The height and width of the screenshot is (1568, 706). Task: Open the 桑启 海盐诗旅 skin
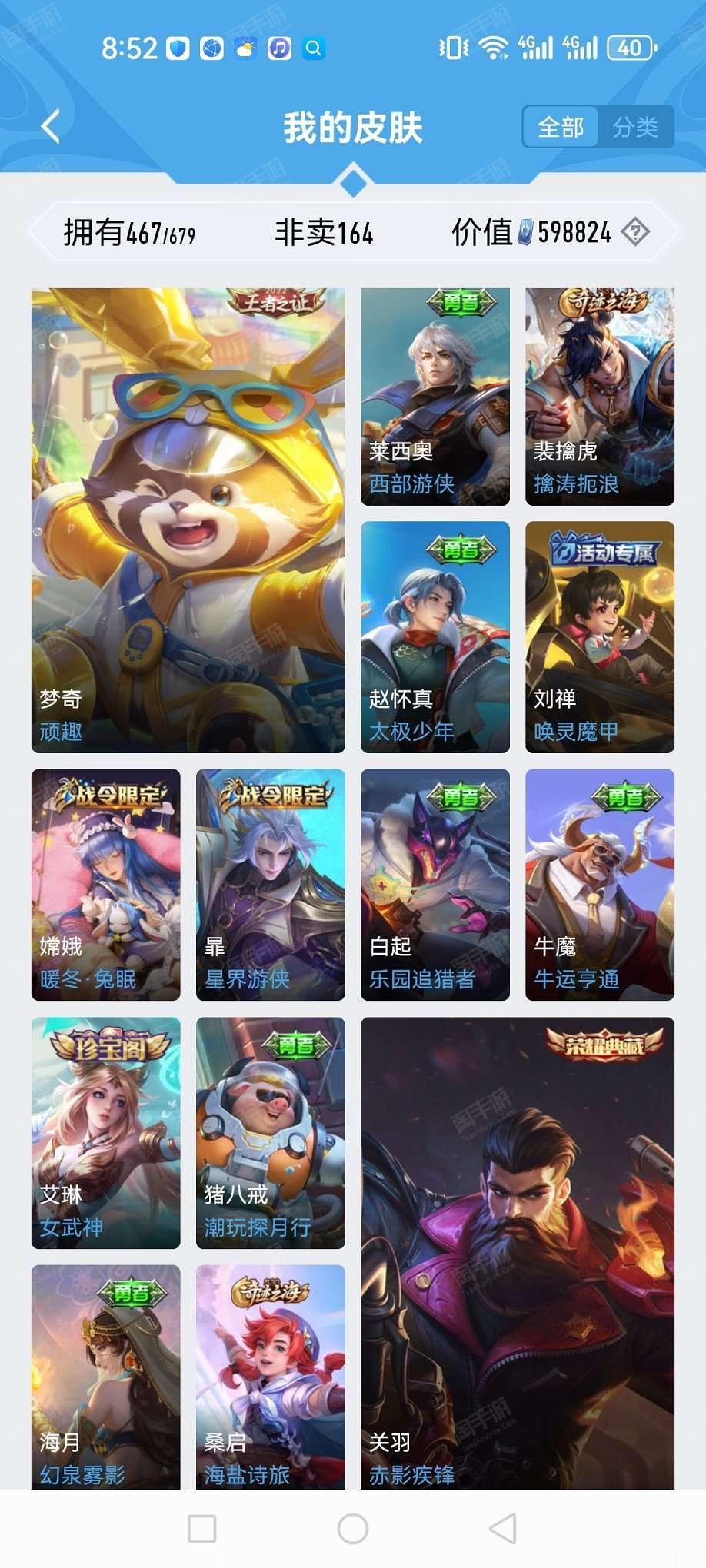(270, 1376)
